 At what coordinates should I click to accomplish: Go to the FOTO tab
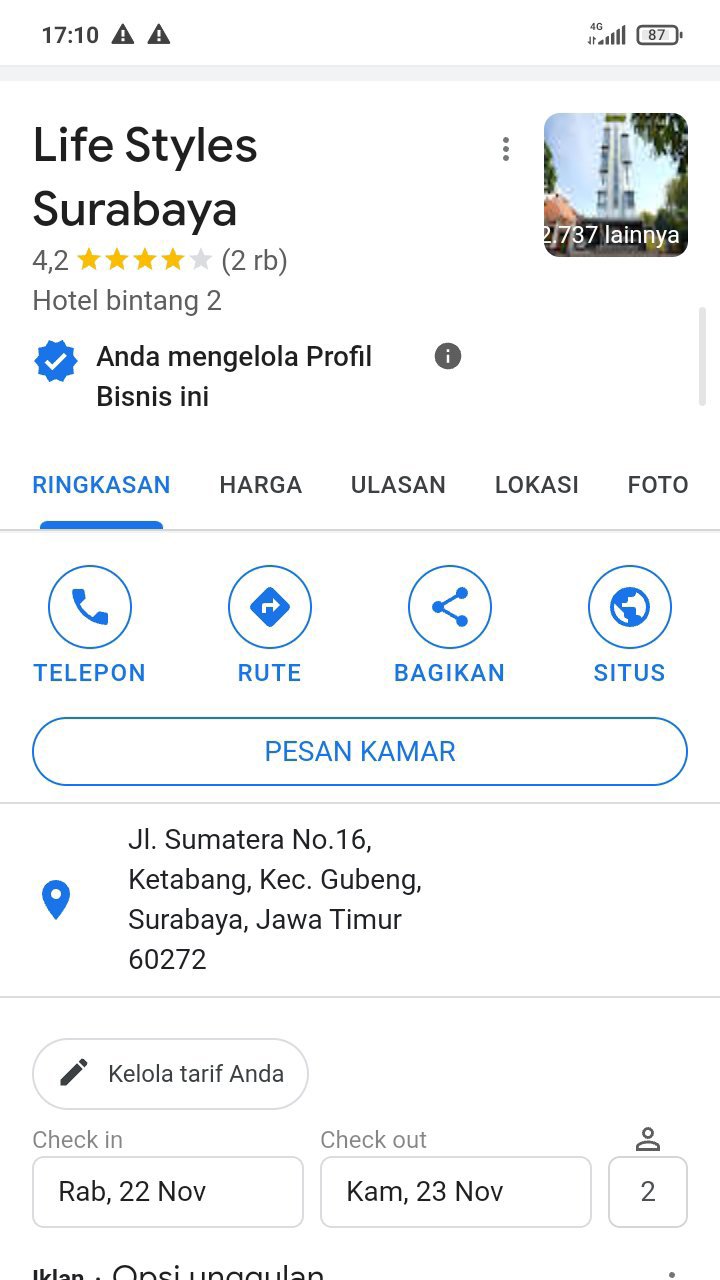click(658, 485)
